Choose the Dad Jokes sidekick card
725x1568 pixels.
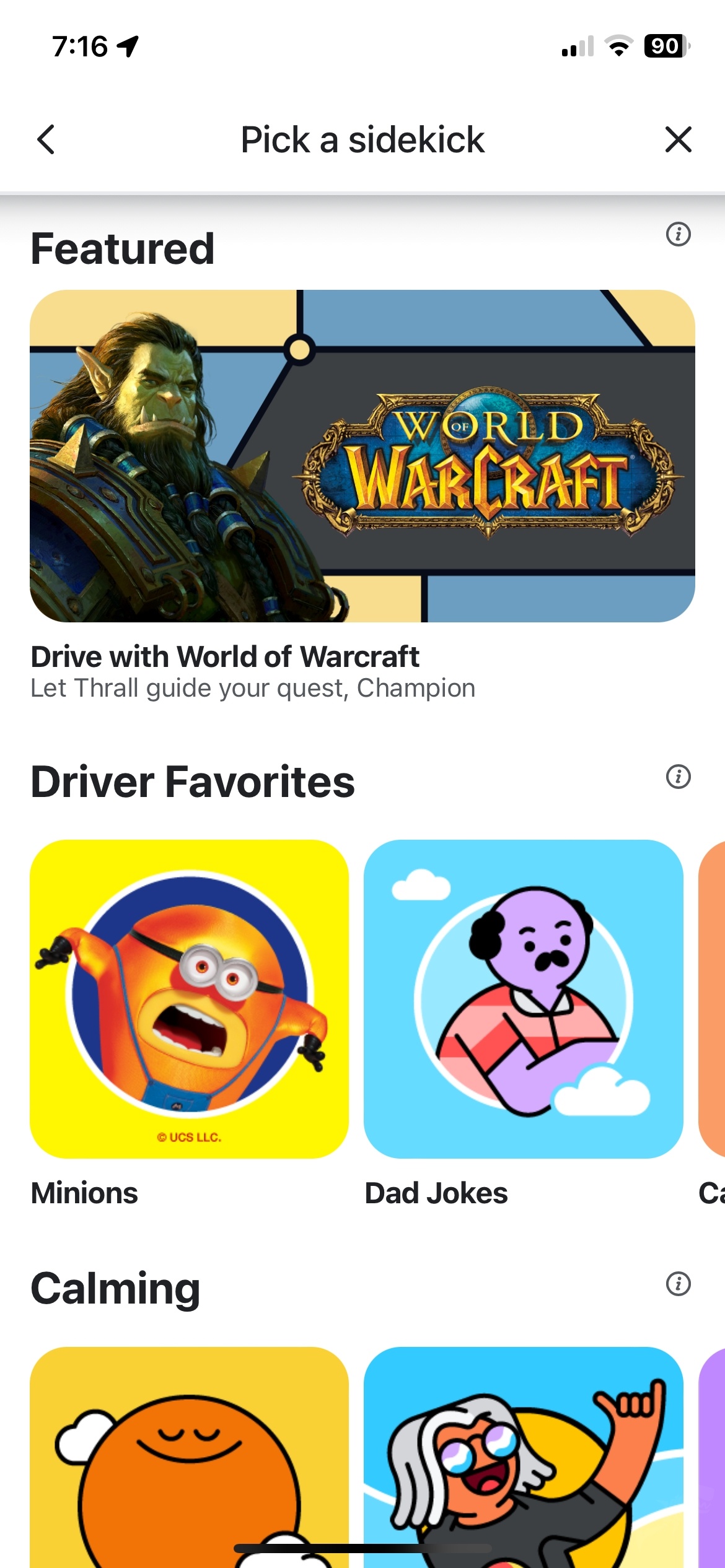click(x=523, y=999)
